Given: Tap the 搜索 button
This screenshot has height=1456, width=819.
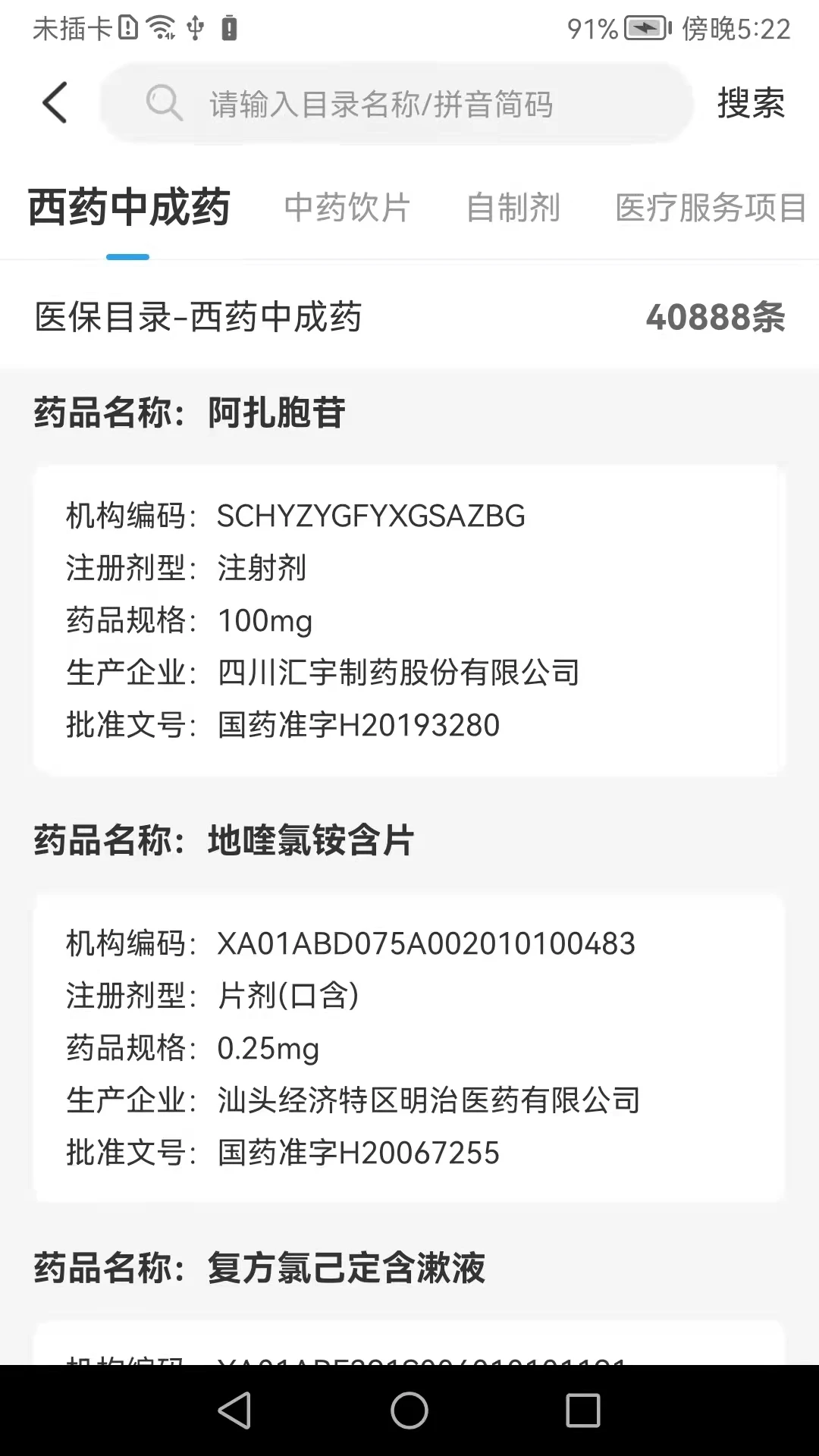Looking at the screenshot, I should (x=751, y=103).
